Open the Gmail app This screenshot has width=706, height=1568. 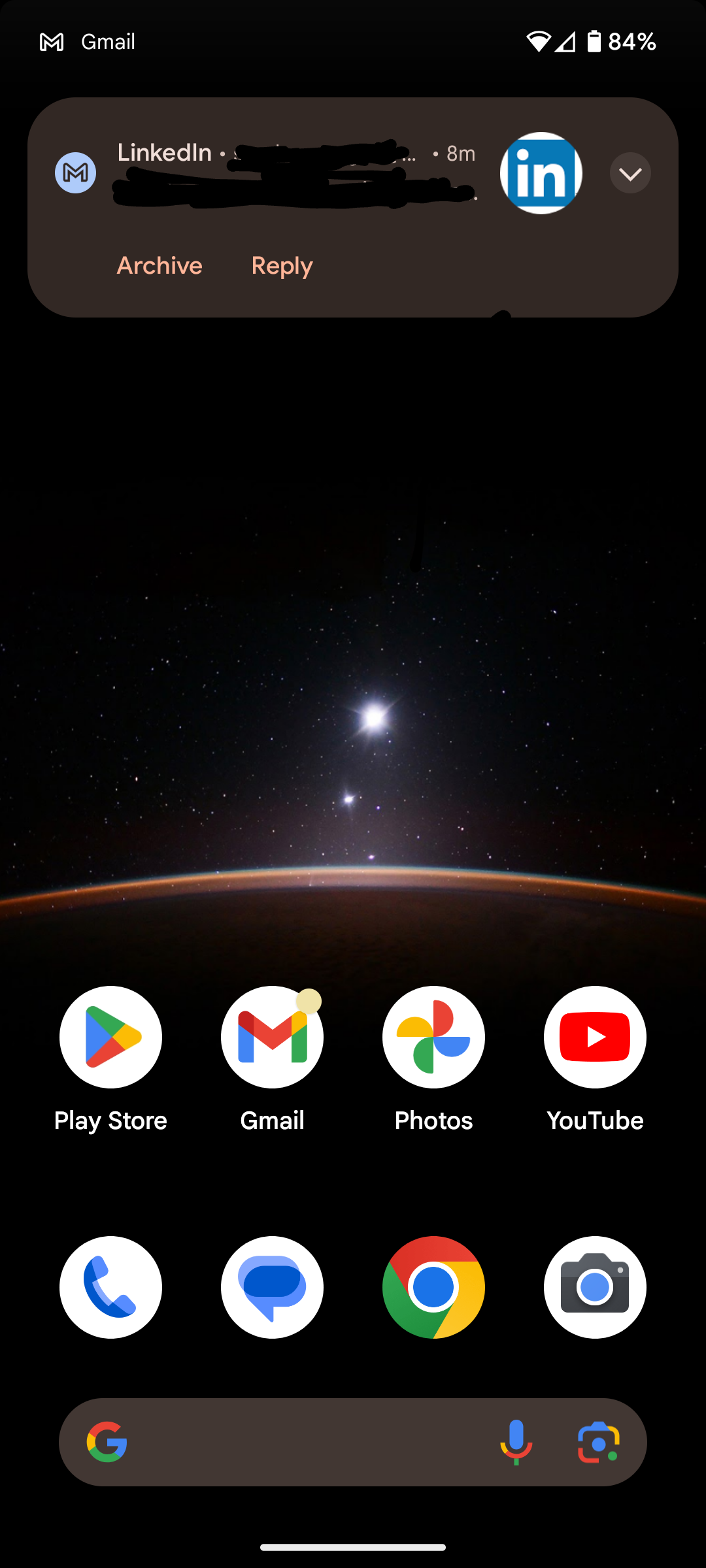coord(272,1037)
